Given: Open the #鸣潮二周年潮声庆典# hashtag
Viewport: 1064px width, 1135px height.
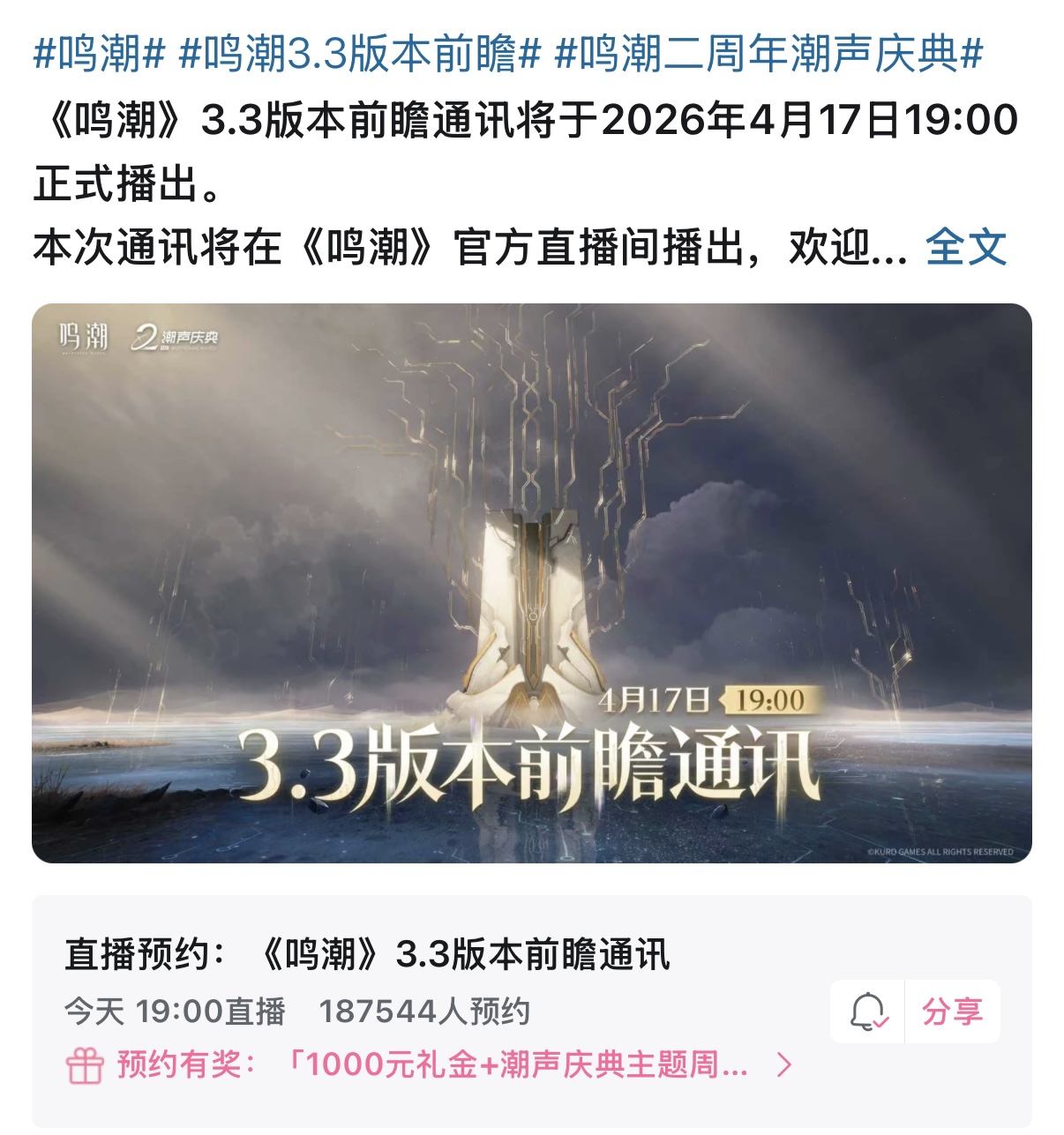Looking at the screenshot, I should pos(769,55).
